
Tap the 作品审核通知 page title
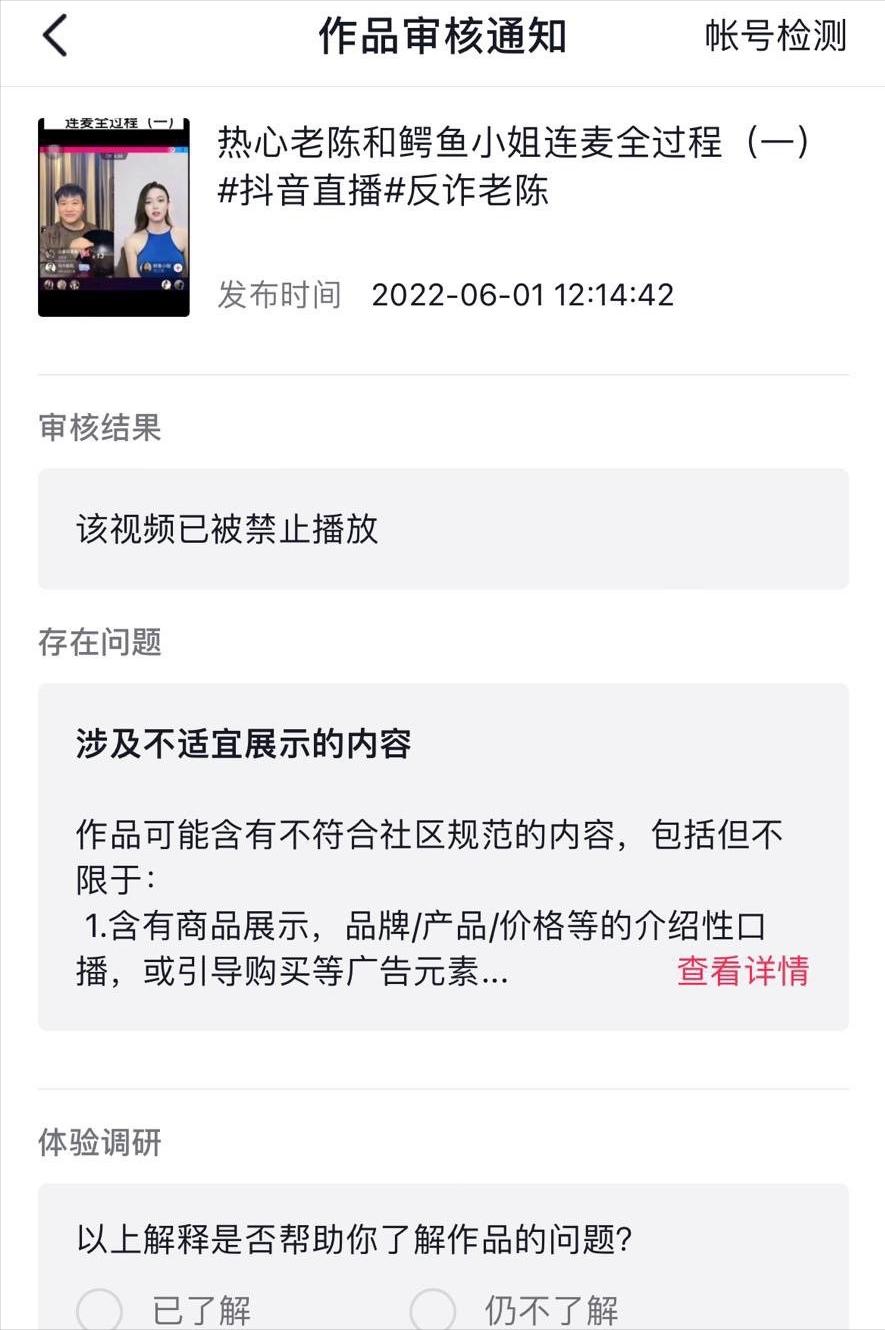pyautogui.click(x=441, y=35)
